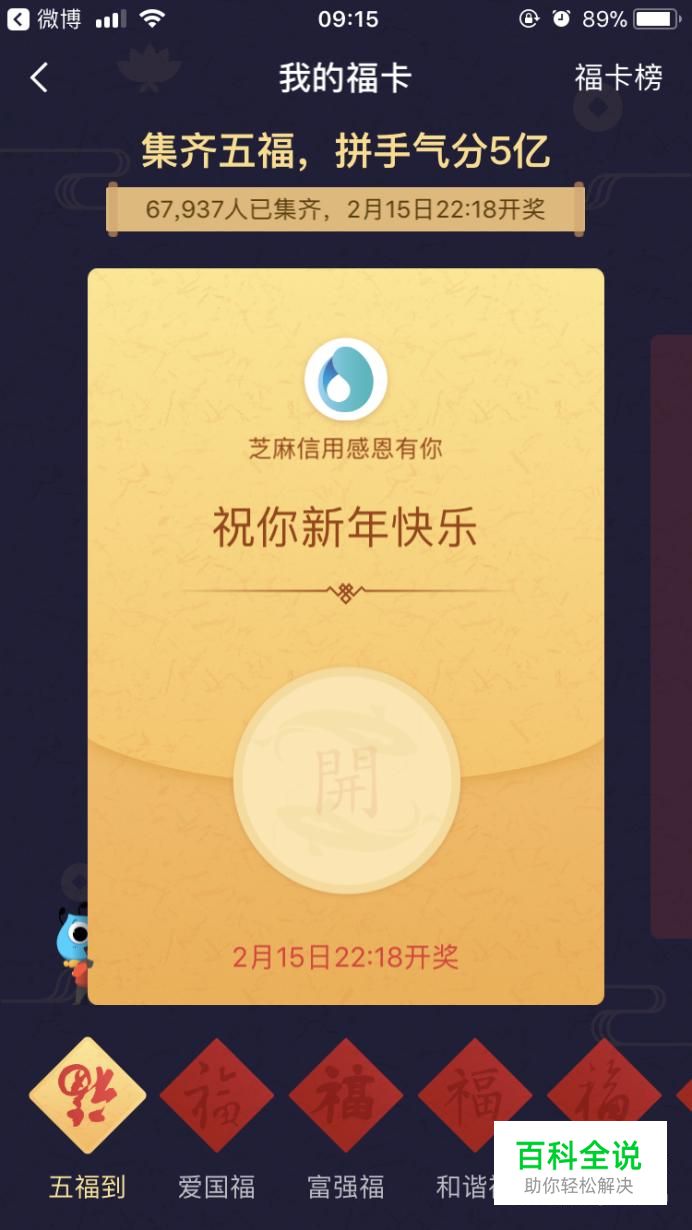The image size is (692, 1230).
Task: Select the 五福到 card
Action: point(87,1096)
